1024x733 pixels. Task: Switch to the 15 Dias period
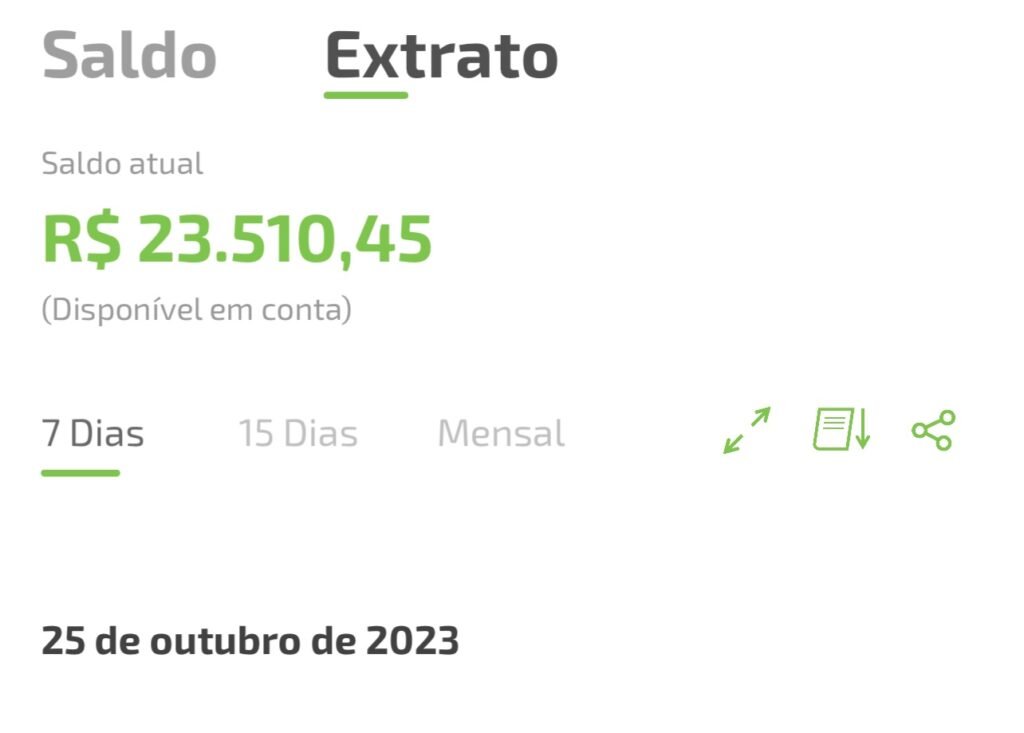coord(298,434)
